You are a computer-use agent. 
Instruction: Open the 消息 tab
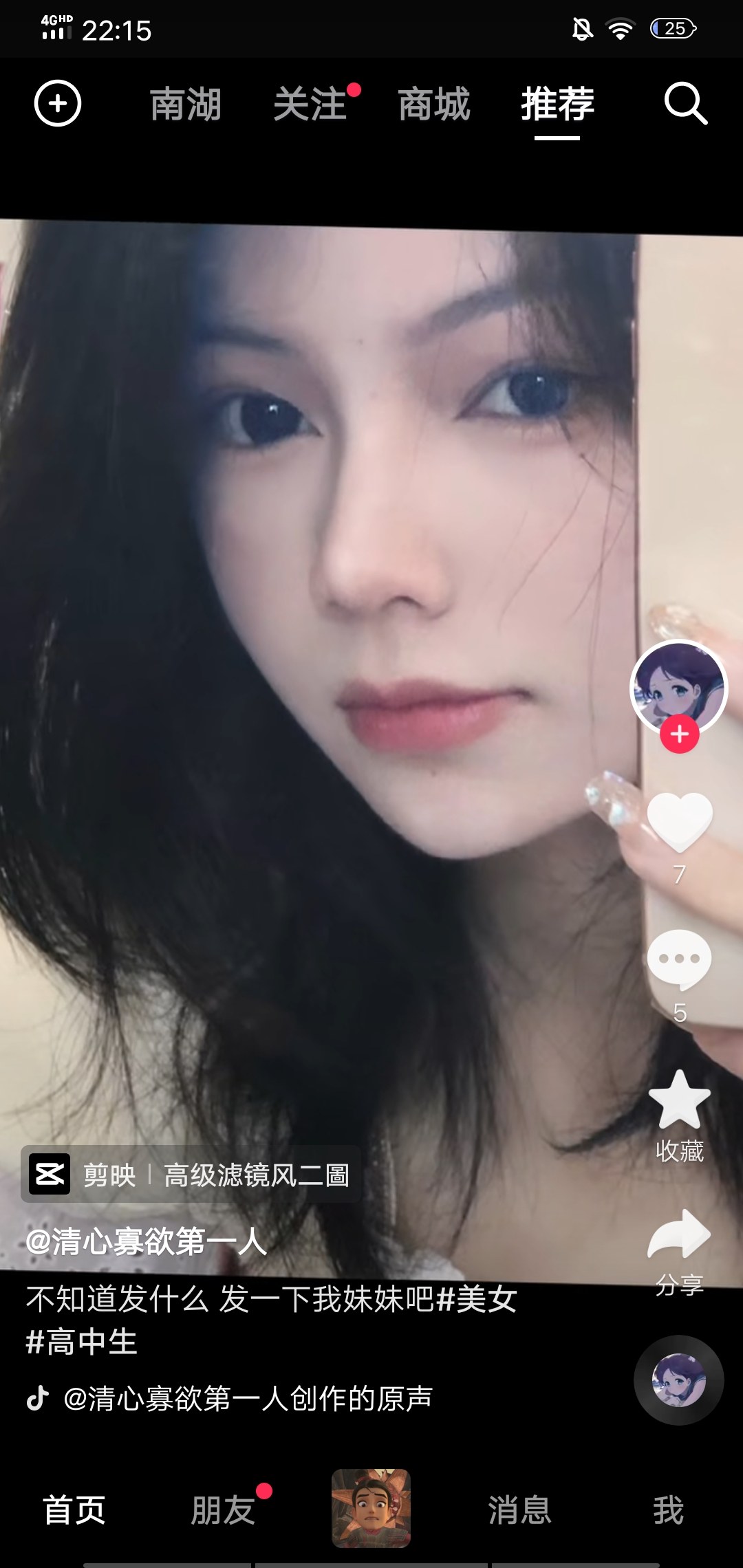point(520,1510)
